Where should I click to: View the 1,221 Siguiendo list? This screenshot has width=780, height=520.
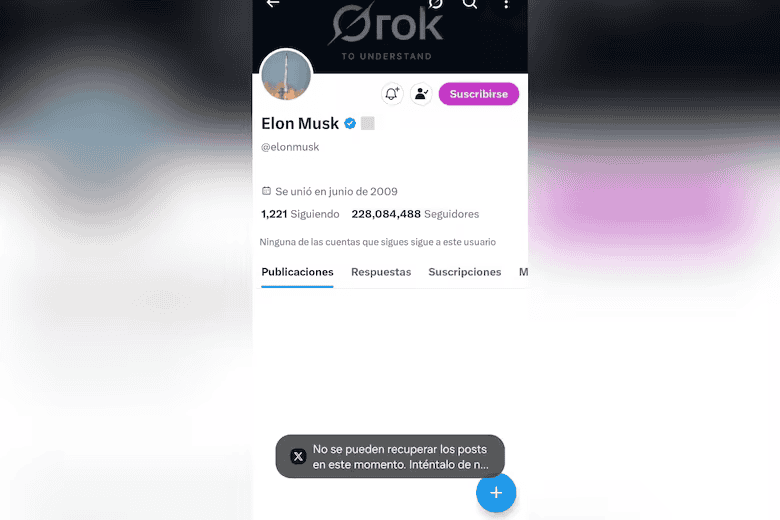click(x=300, y=214)
